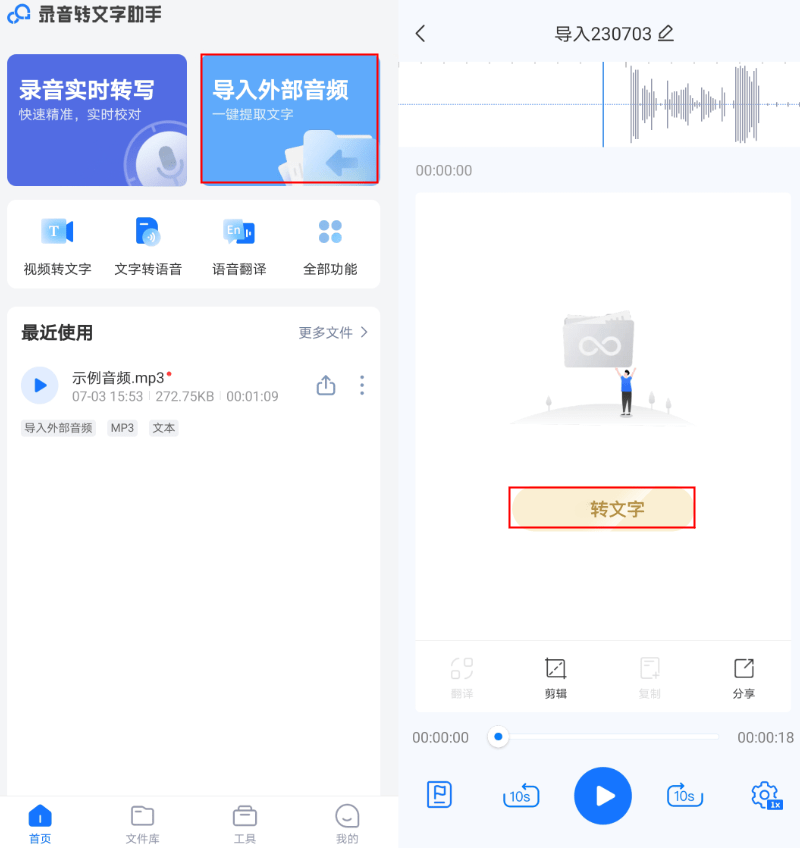Viewport: 800px width, 848px height.
Task: Tap 导入外部音频 card
Action: point(289,119)
